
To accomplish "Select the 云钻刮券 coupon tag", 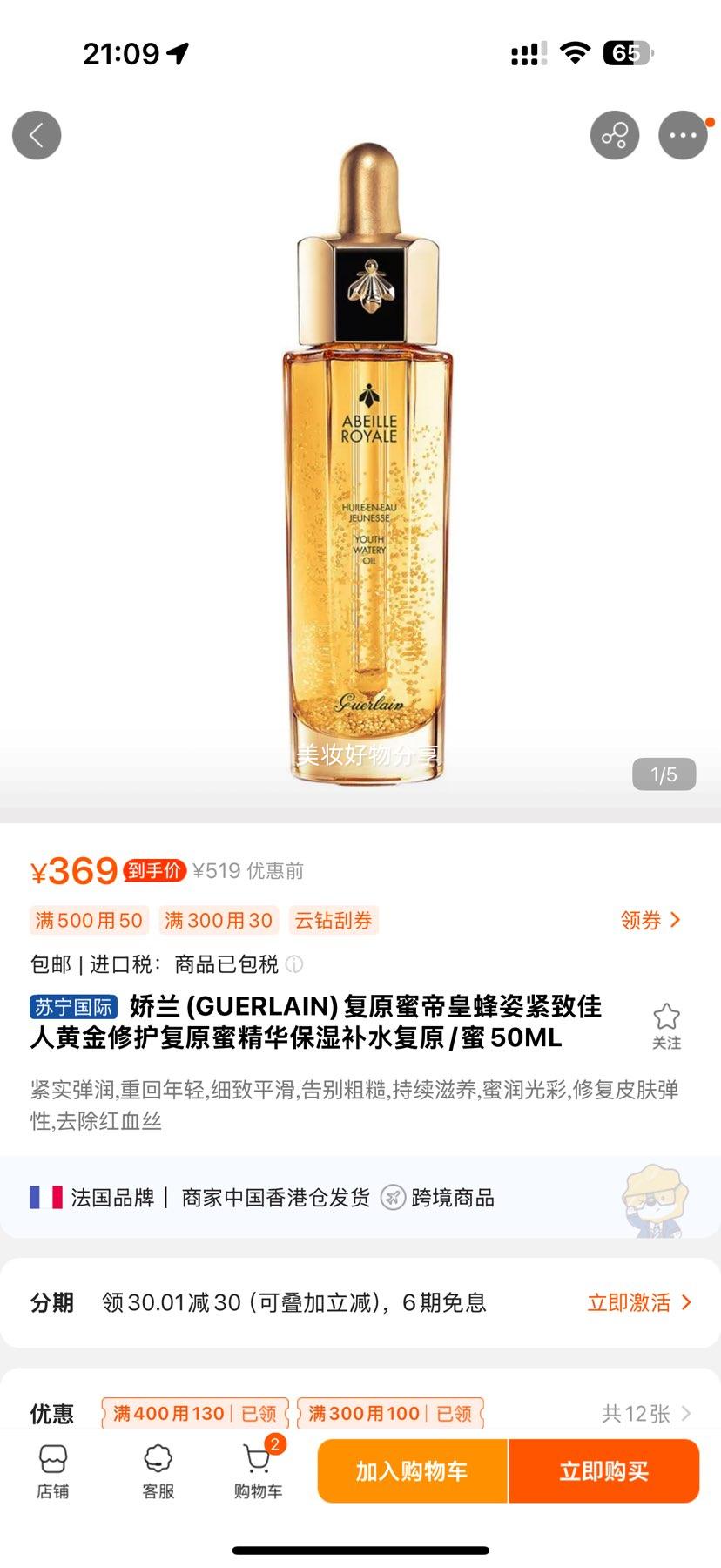I will click(334, 920).
